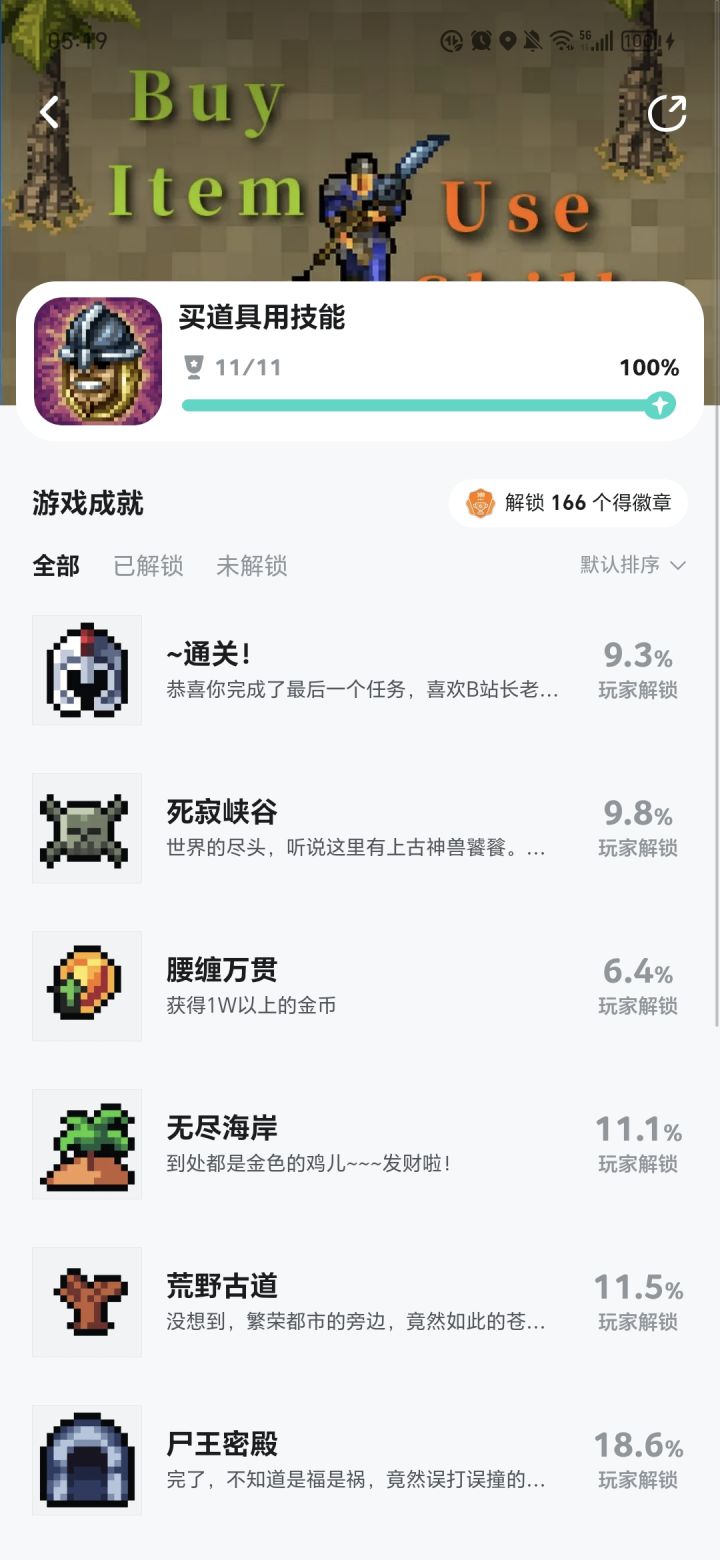This screenshot has height=1560, width=720.
Task: Open the 腰缠万贯 achievement
Action: tap(360, 986)
